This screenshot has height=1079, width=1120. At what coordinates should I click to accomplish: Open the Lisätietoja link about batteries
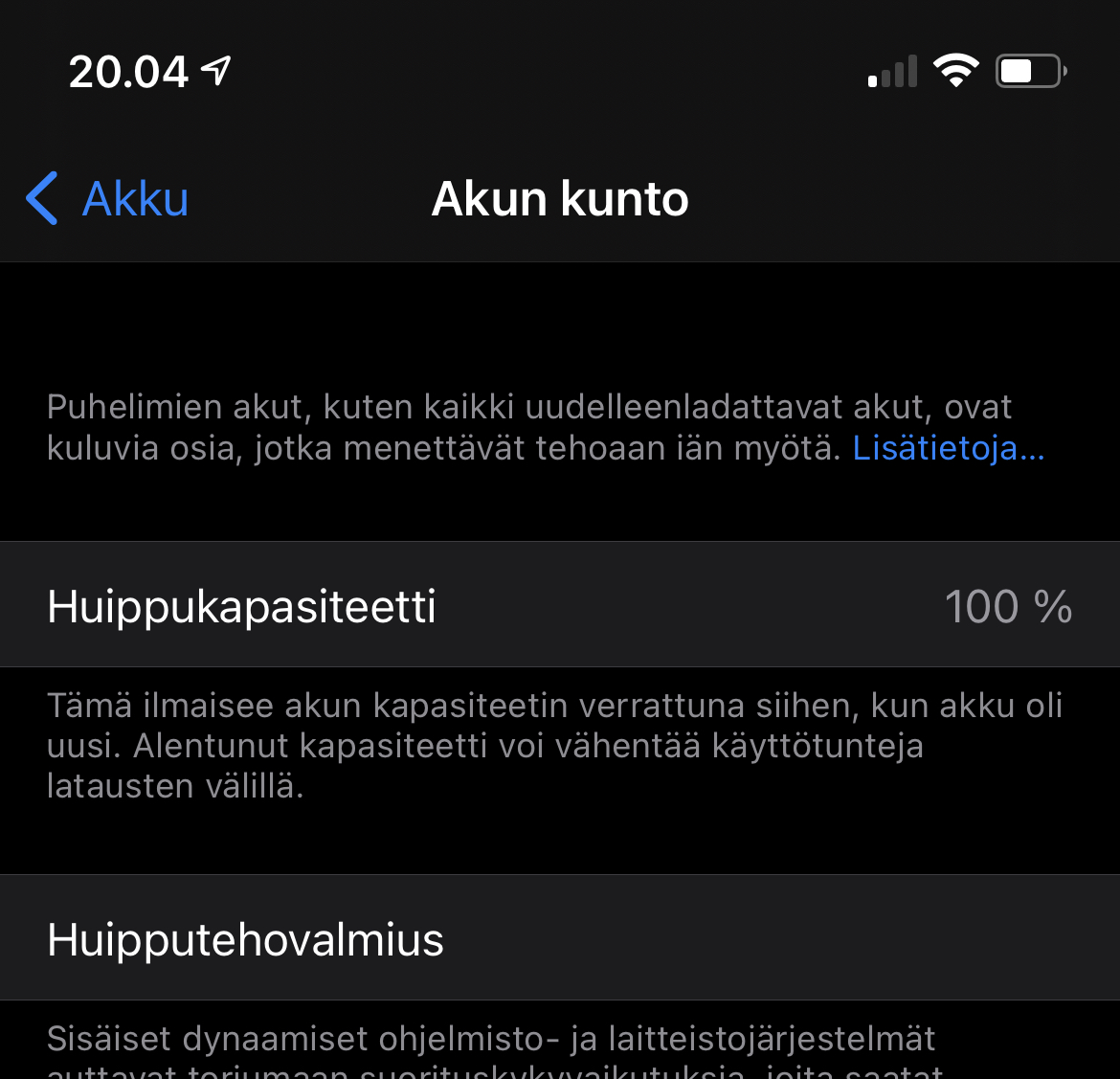point(948,448)
